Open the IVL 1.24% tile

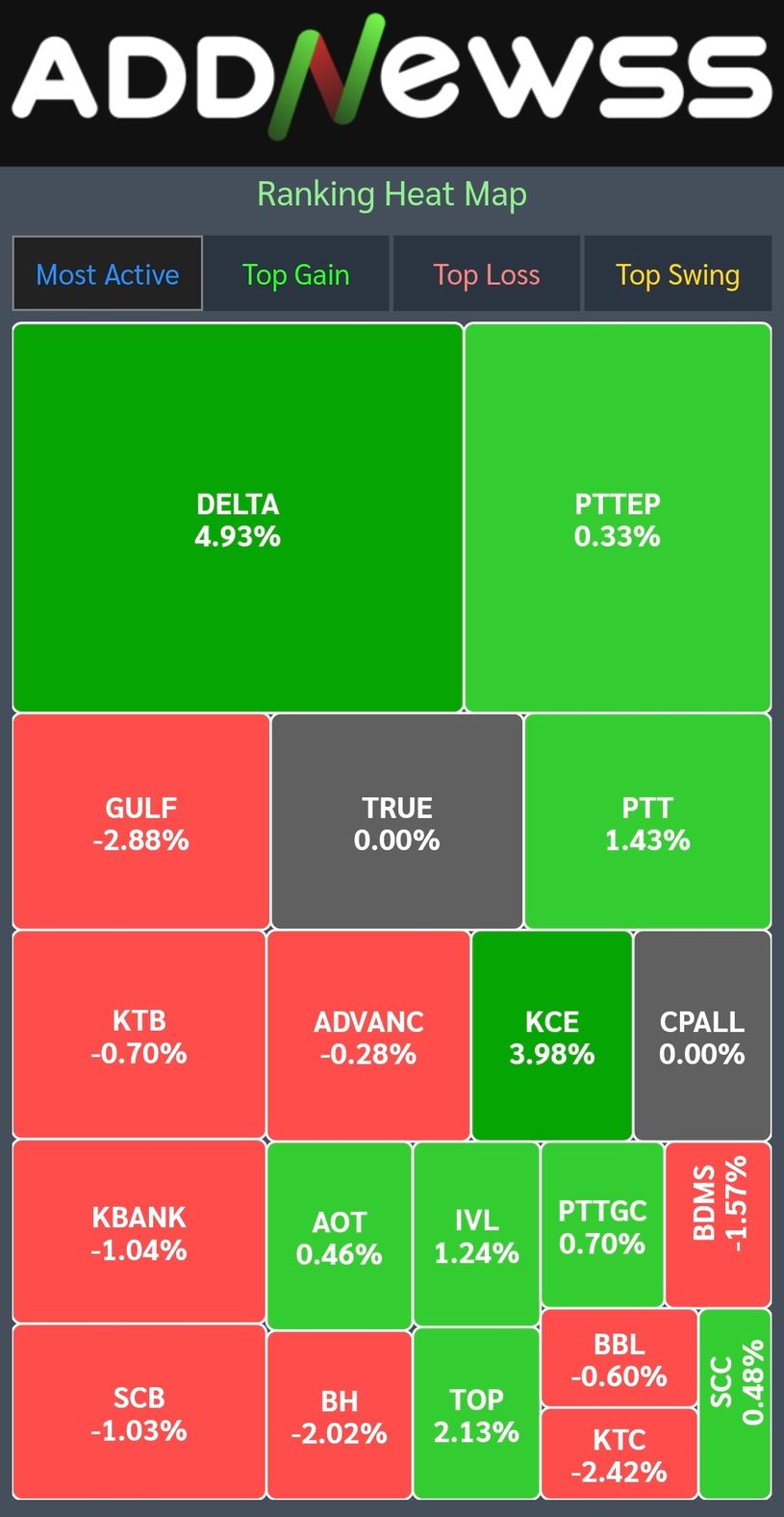(476, 1235)
